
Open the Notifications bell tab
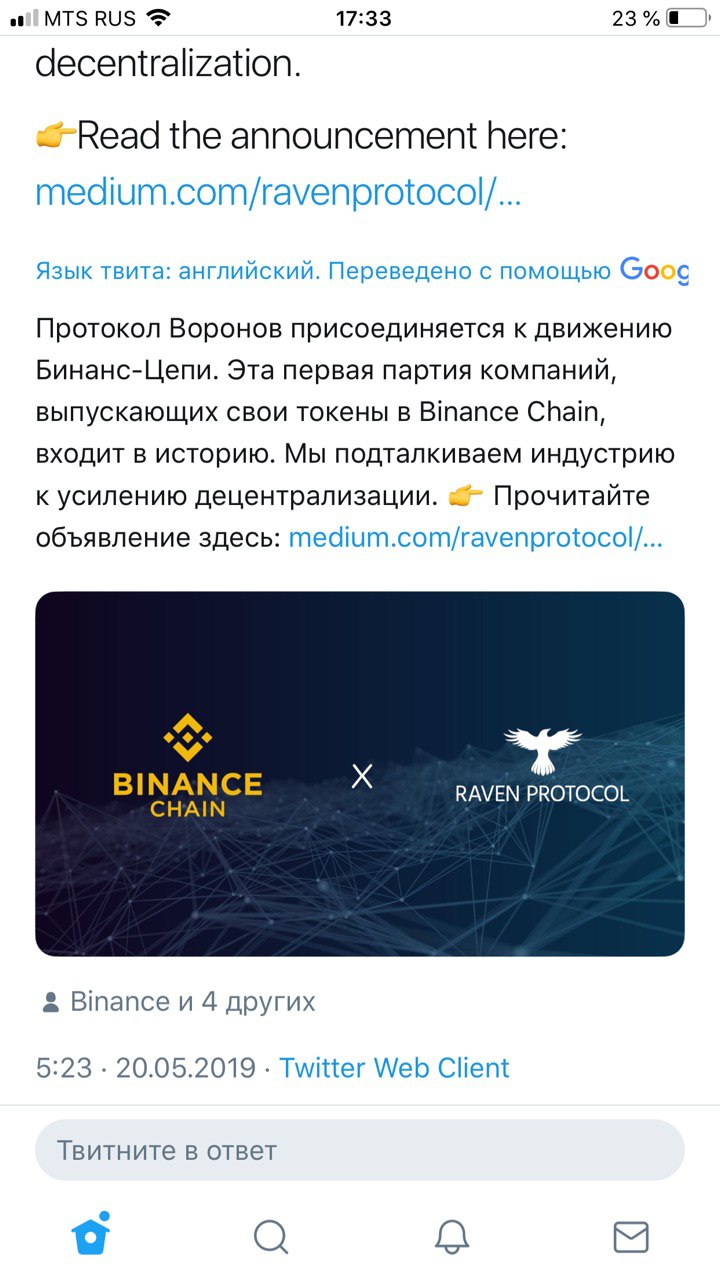(452, 1237)
